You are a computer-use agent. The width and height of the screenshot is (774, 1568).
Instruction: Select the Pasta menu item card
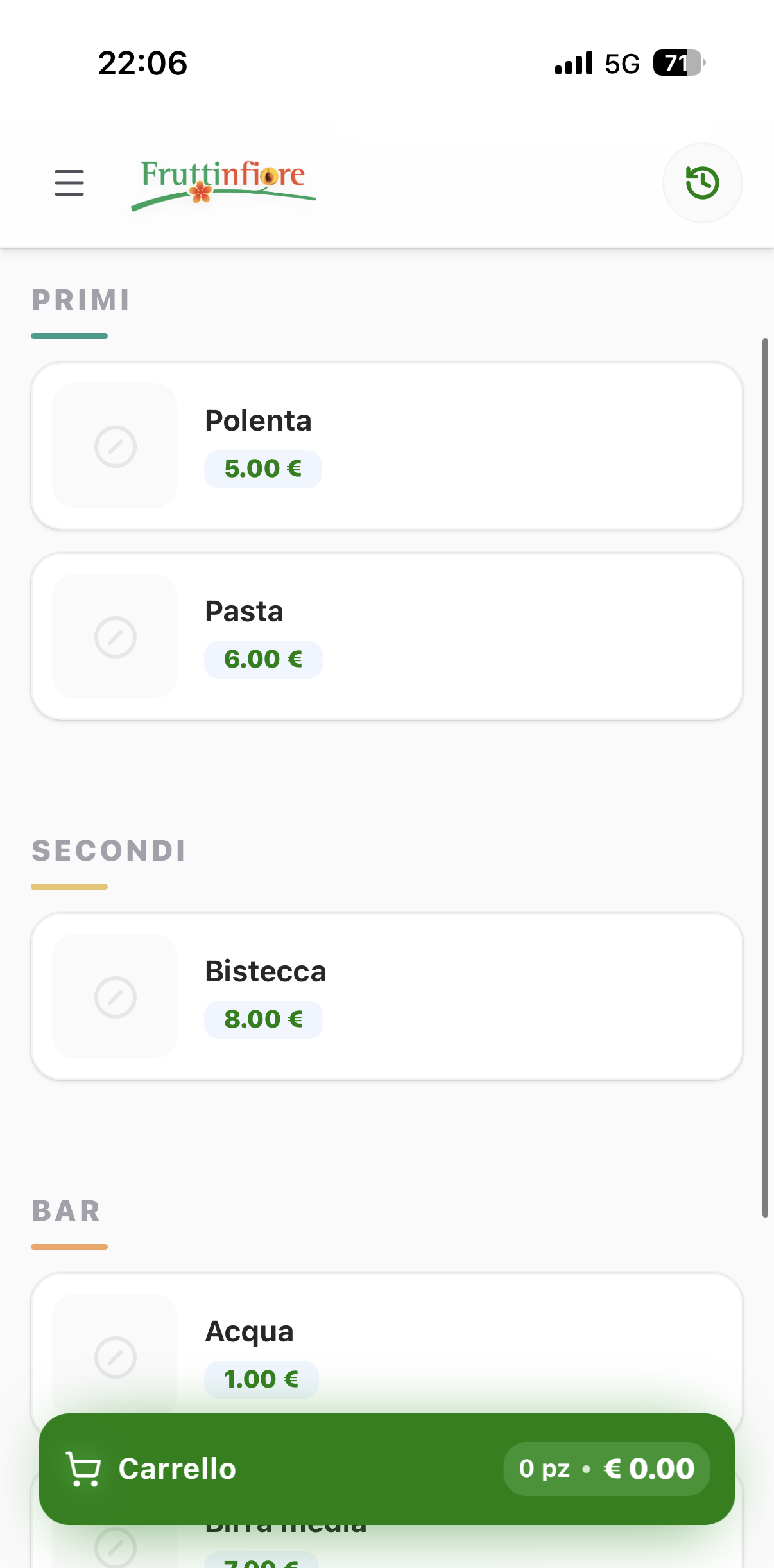point(387,636)
